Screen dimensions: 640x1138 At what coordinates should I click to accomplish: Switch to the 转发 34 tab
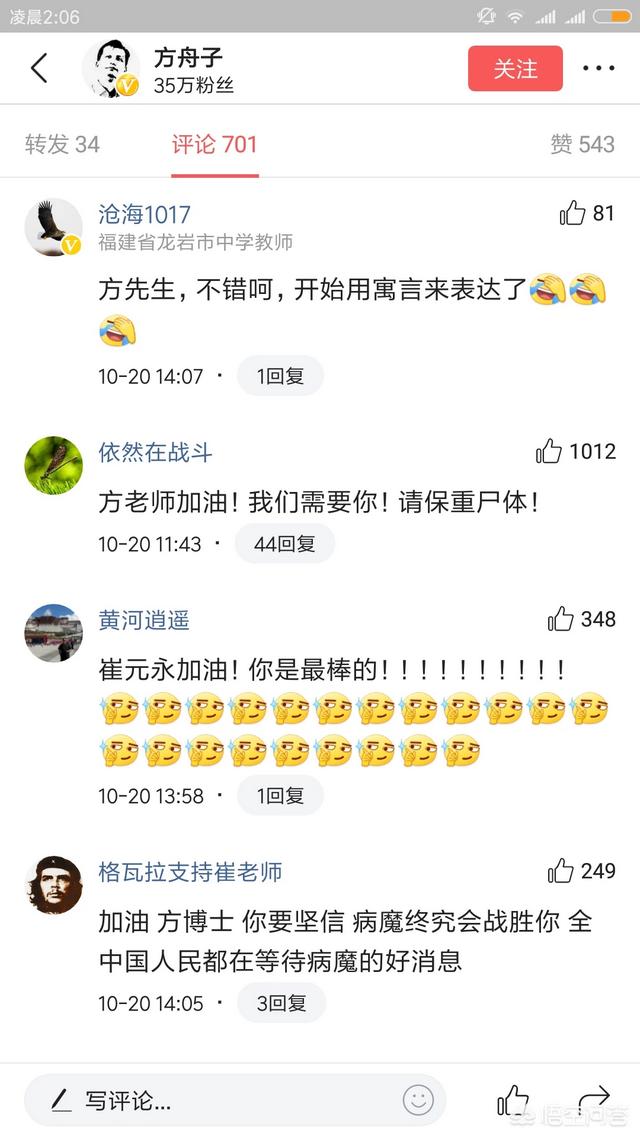point(62,144)
